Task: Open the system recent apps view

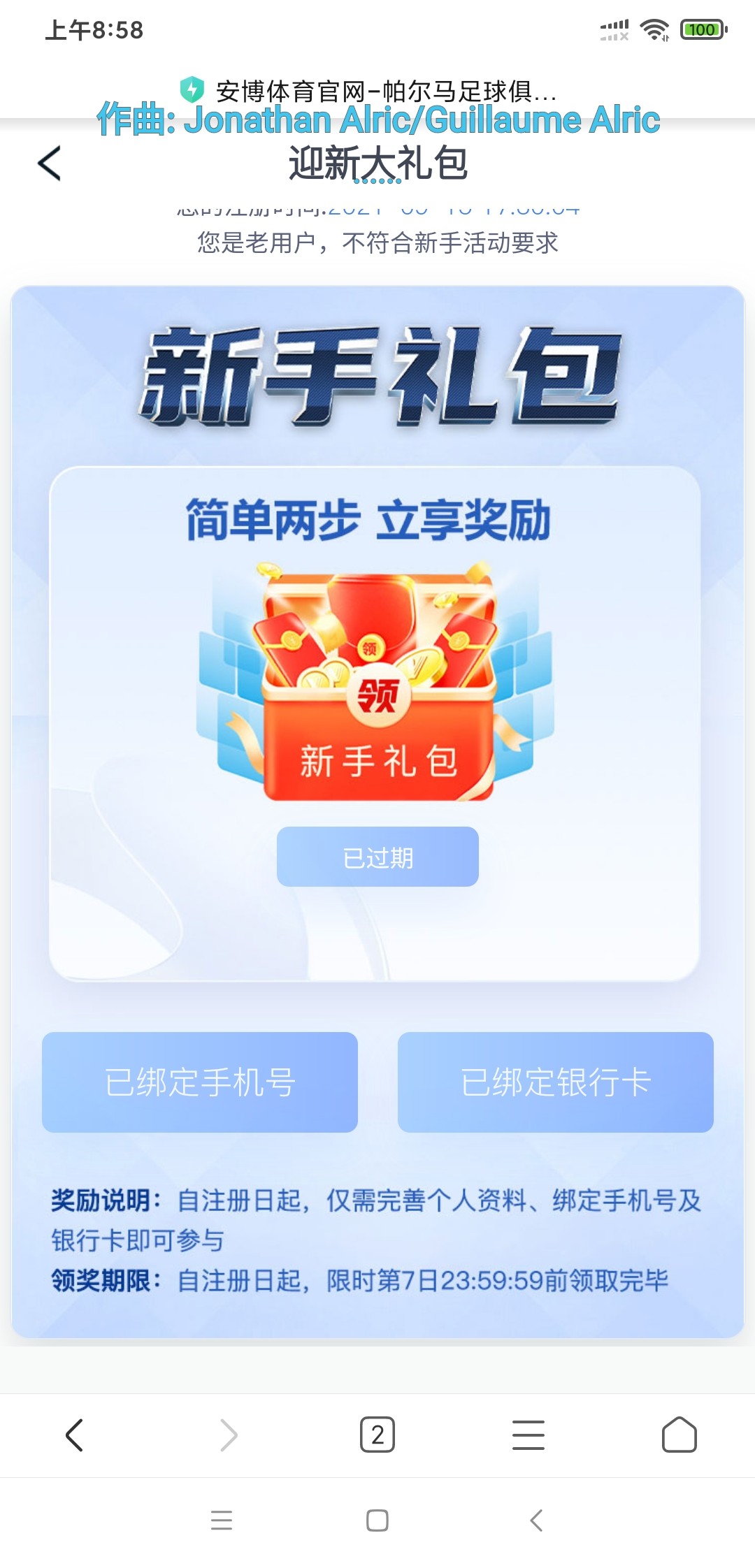Action: (222, 1520)
